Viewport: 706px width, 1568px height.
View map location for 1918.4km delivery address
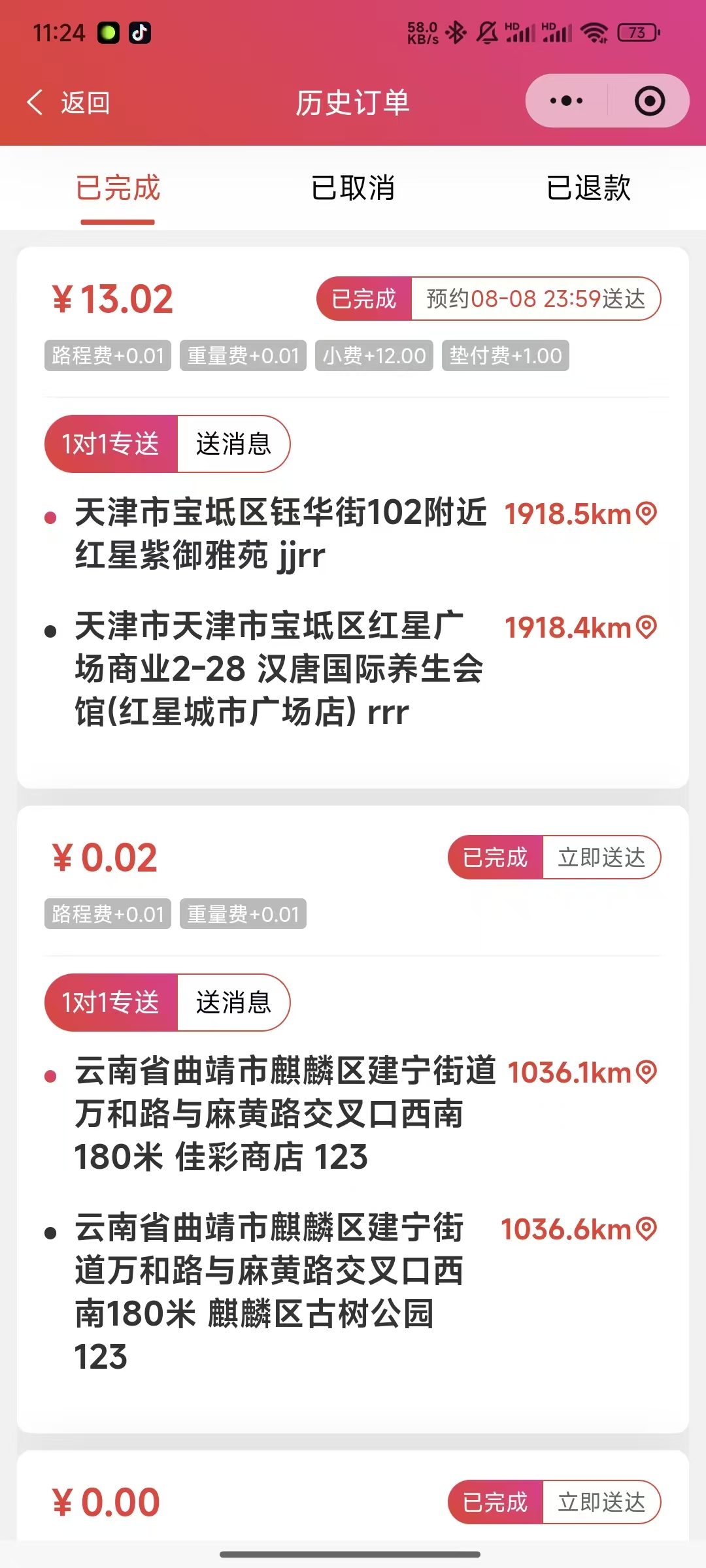[x=647, y=627]
